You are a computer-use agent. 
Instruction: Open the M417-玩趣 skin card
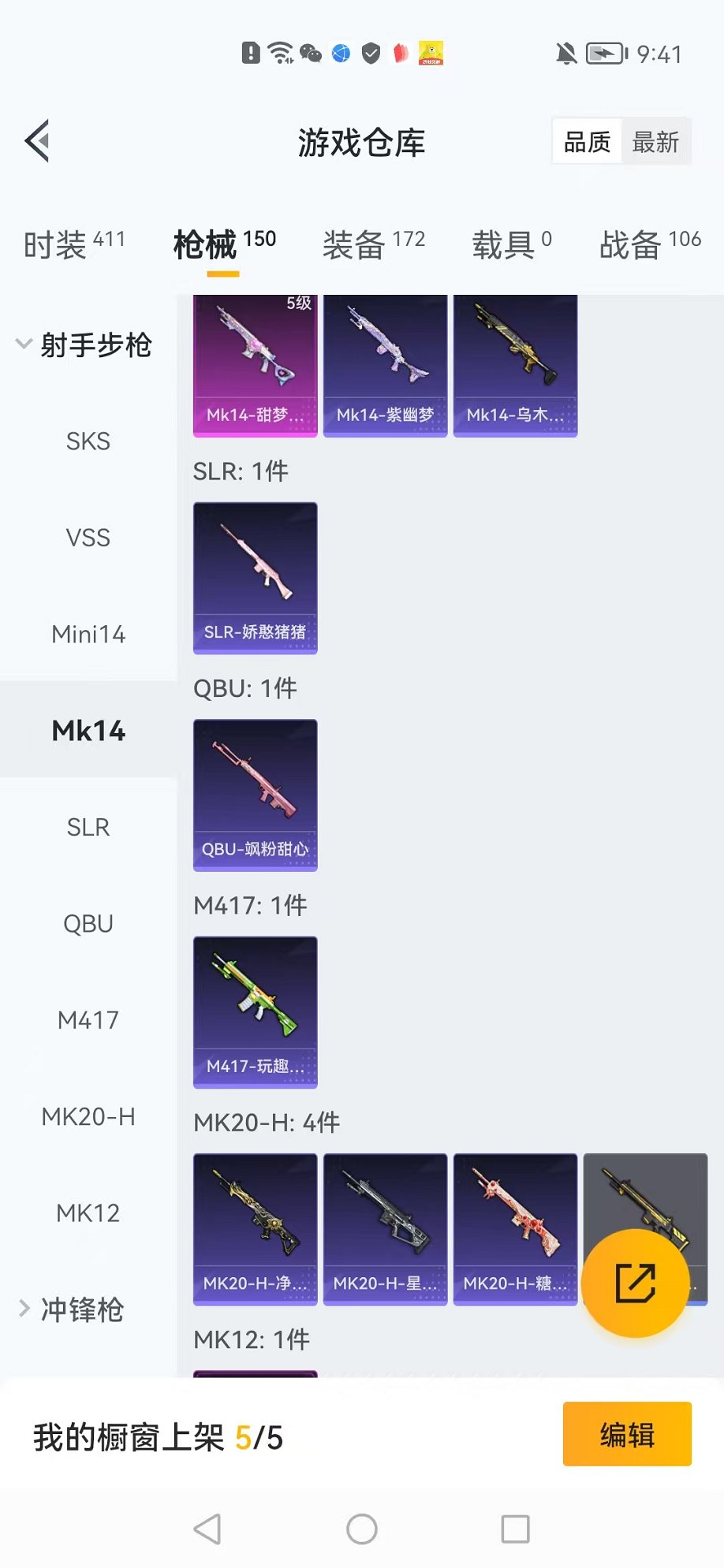[255, 1011]
